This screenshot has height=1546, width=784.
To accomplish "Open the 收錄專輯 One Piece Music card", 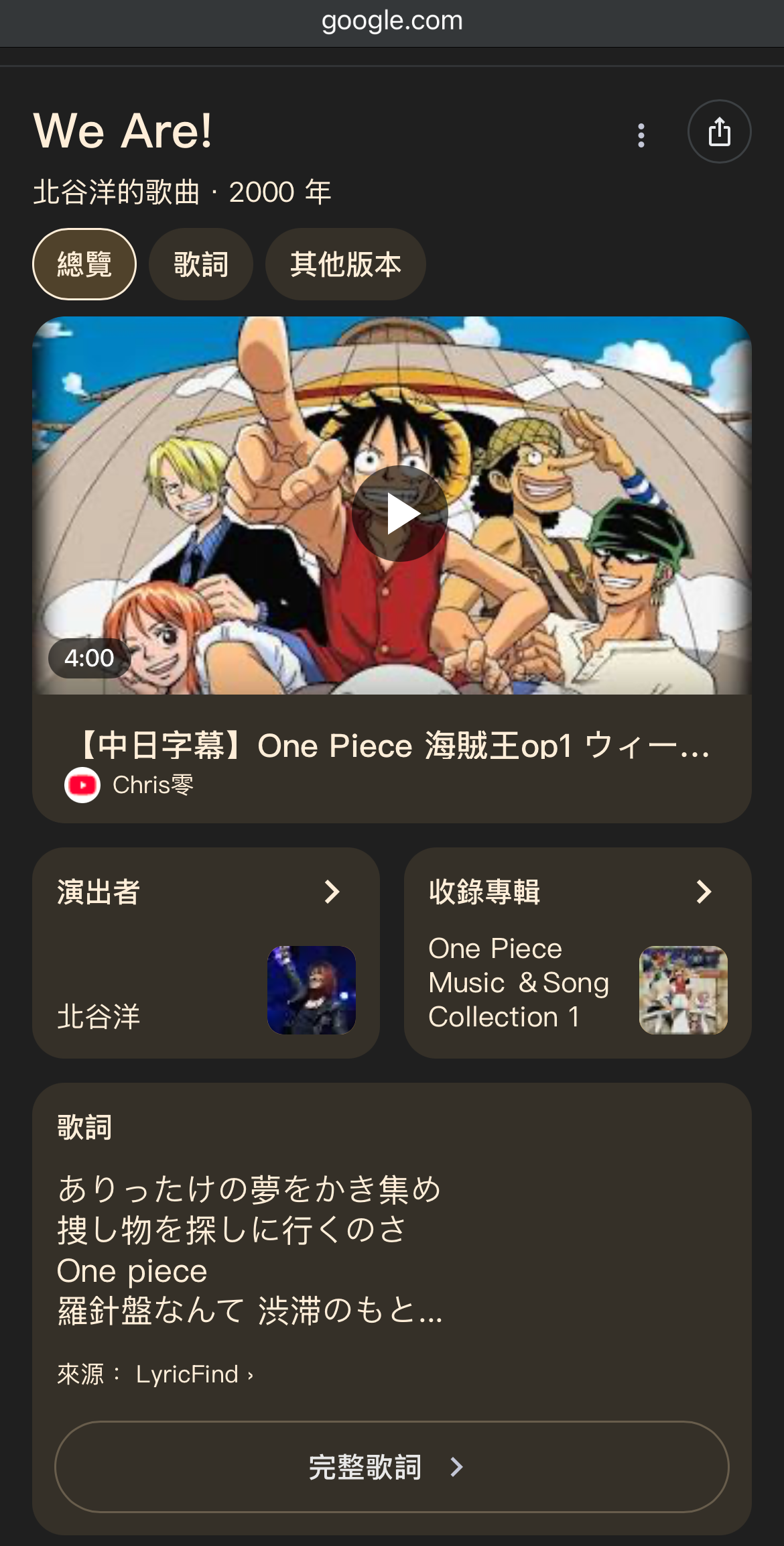I will point(577,953).
